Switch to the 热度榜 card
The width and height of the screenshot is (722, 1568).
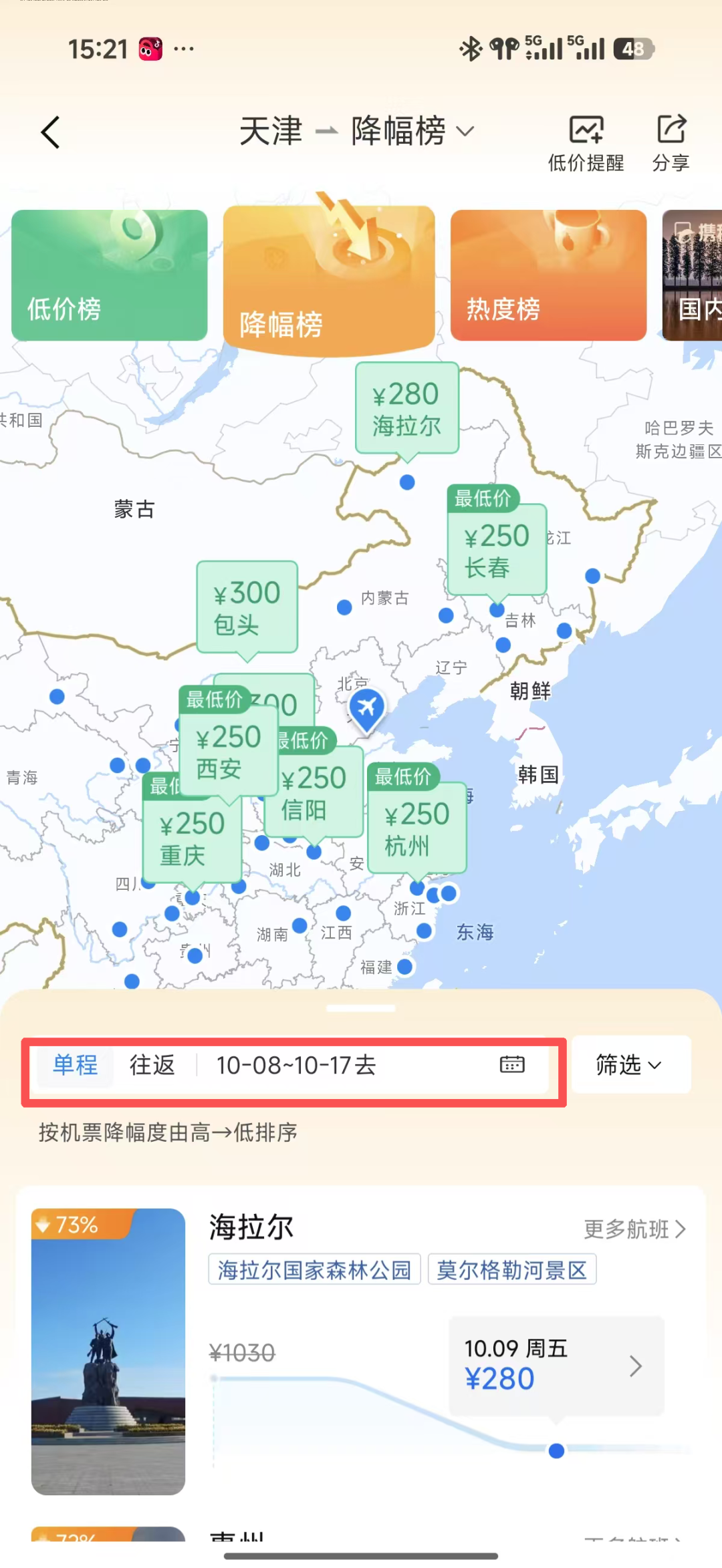[548, 275]
